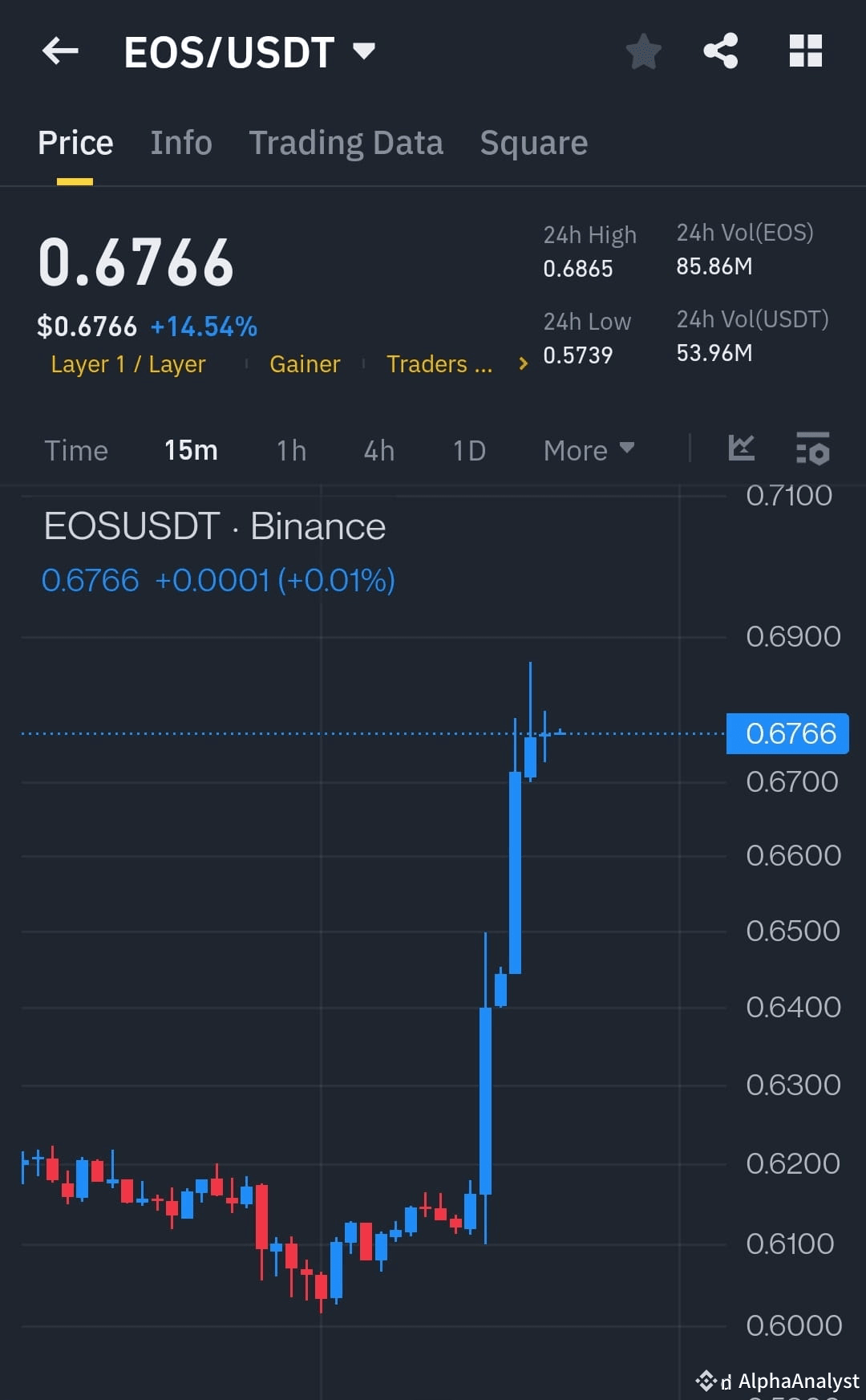Switch to the Trading Data tab
This screenshot has width=866, height=1400.
[346, 142]
